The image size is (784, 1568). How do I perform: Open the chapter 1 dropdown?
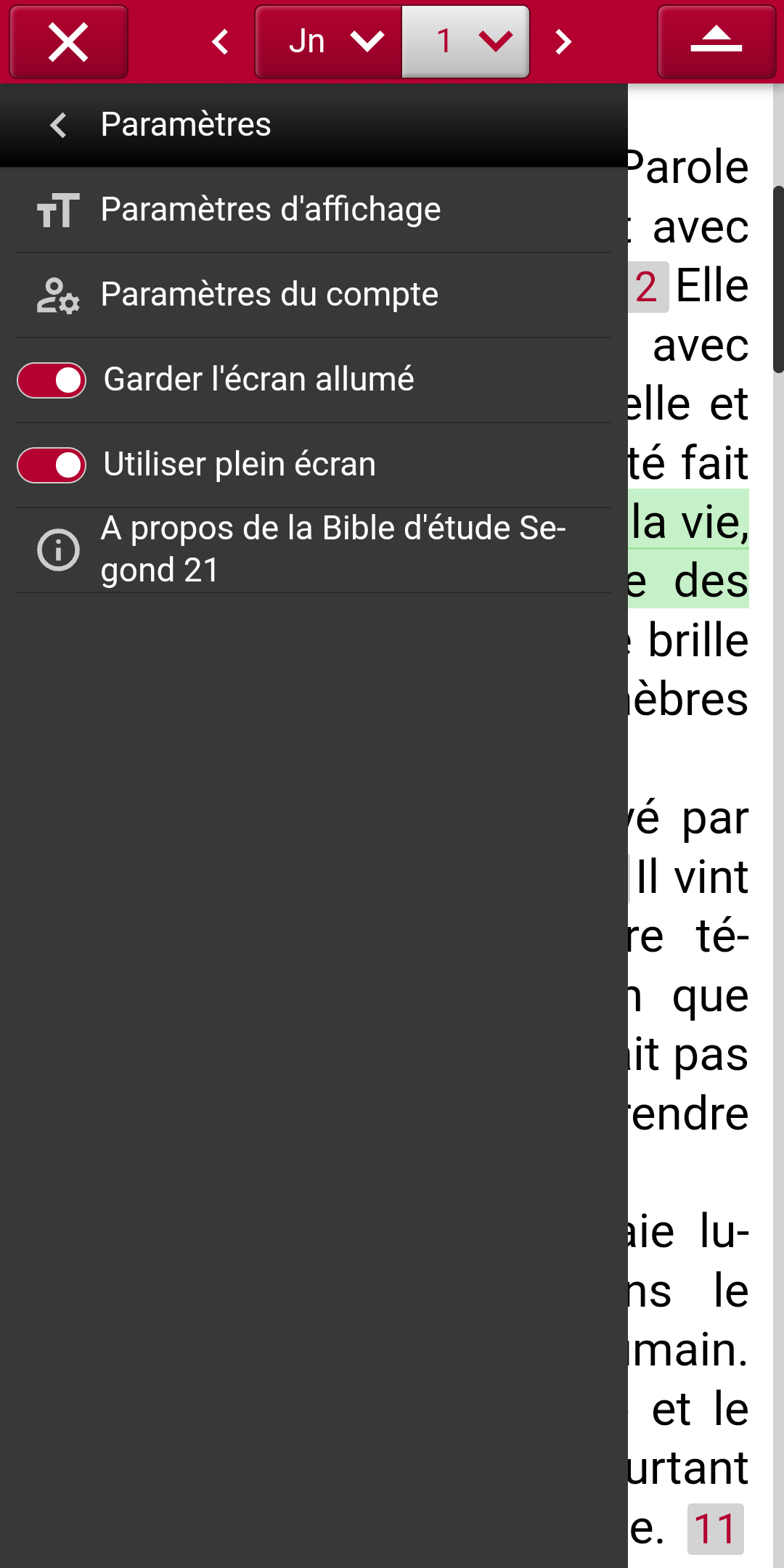pyautogui.click(x=465, y=42)
